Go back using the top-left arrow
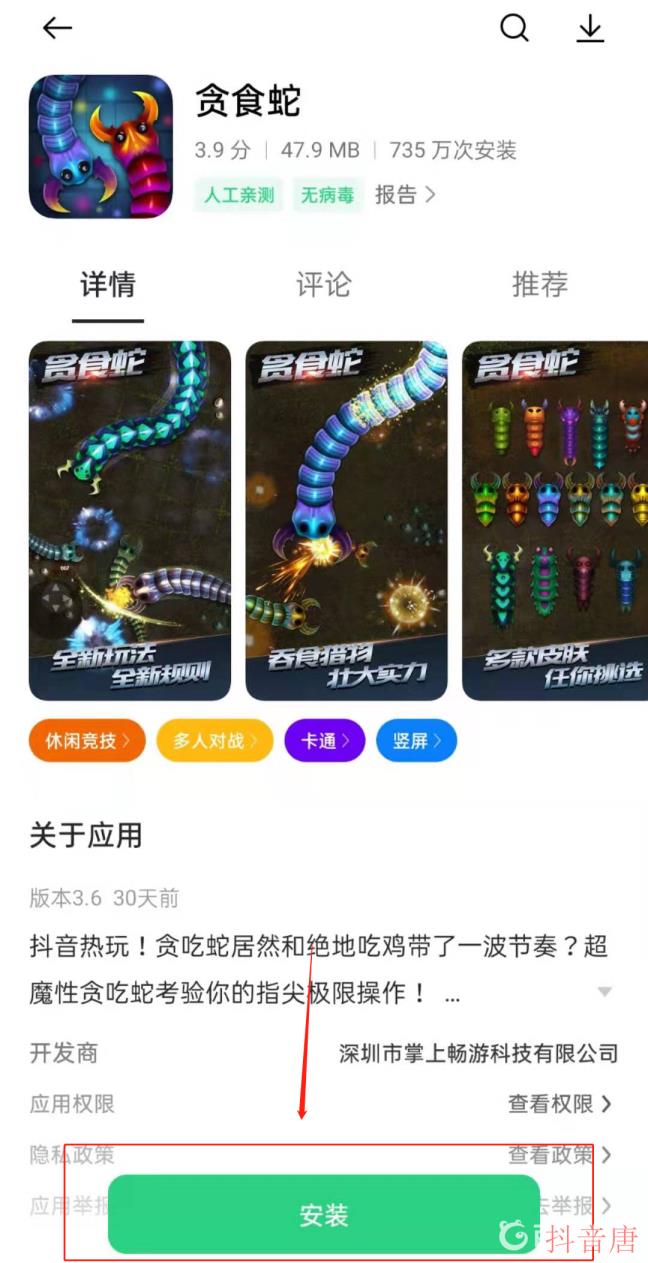648x1263 pixels. point(57,29)
